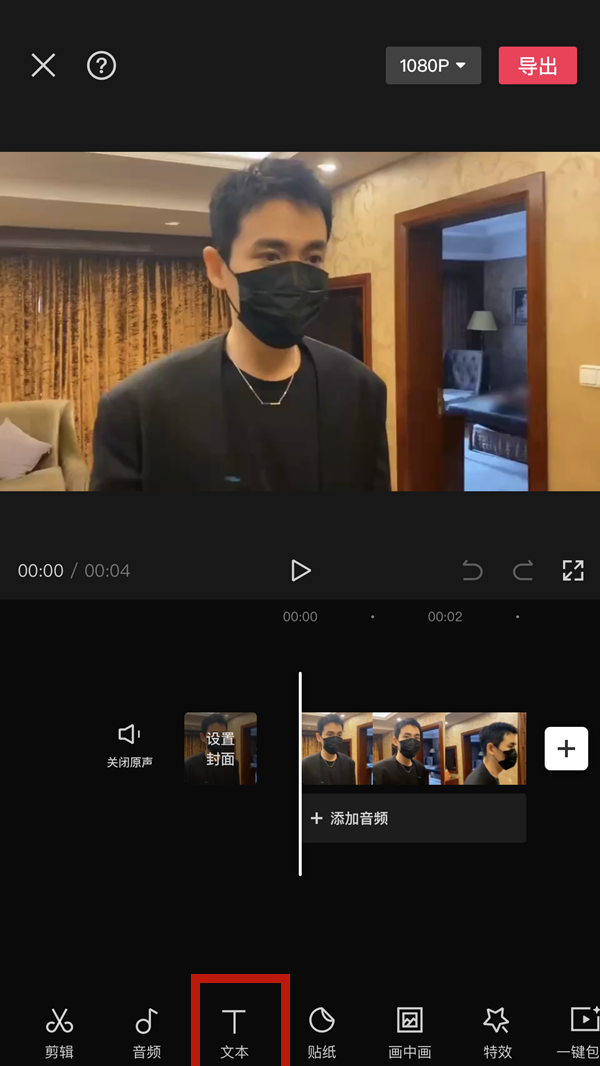The height and width of the screenshot is (1066, 600).
Task: Tap 添加音频 to add audio track
Action: click(414, 818)
